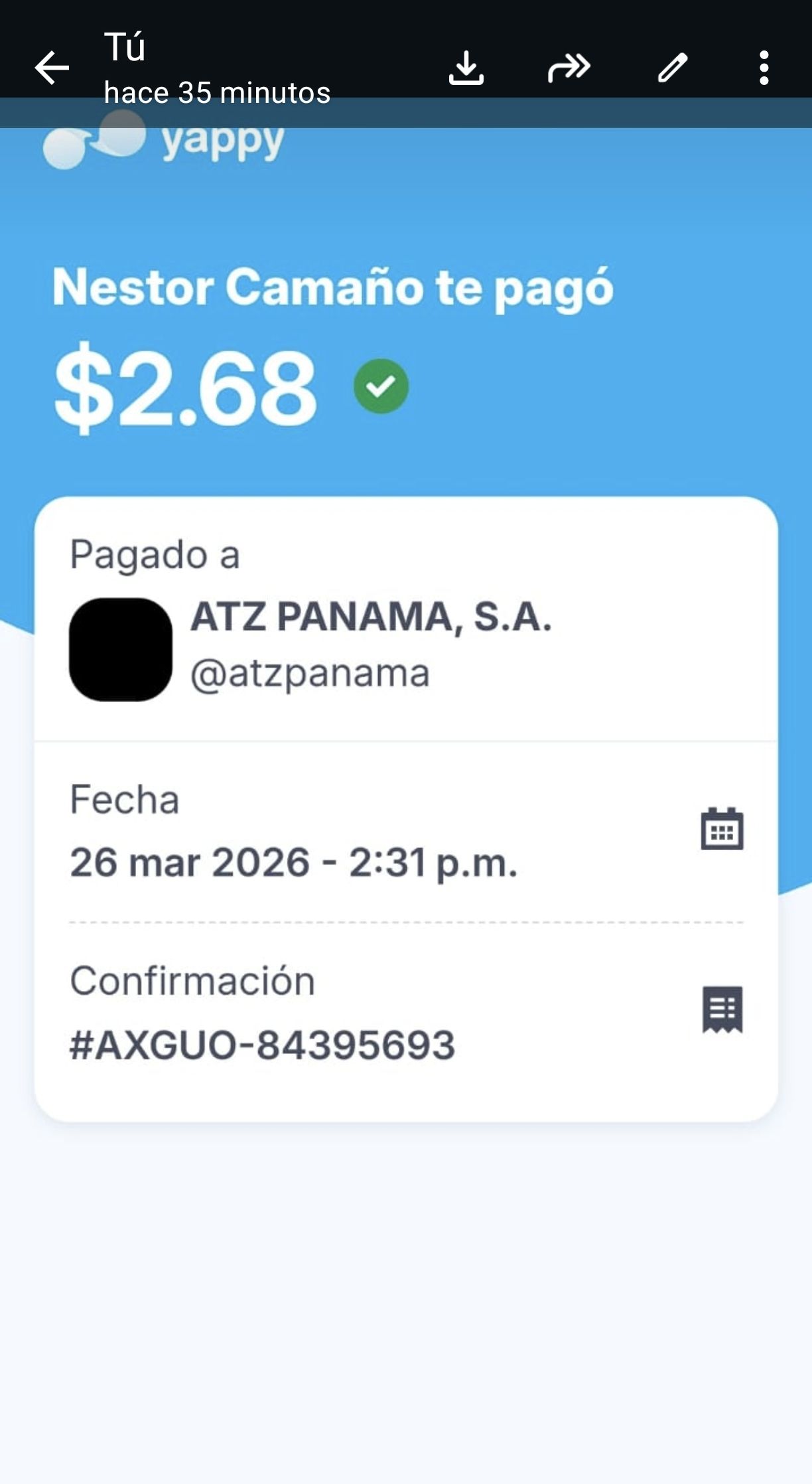Download the image to the device
This screenshot has width=812, height=1484.
(x=466, y=68)
